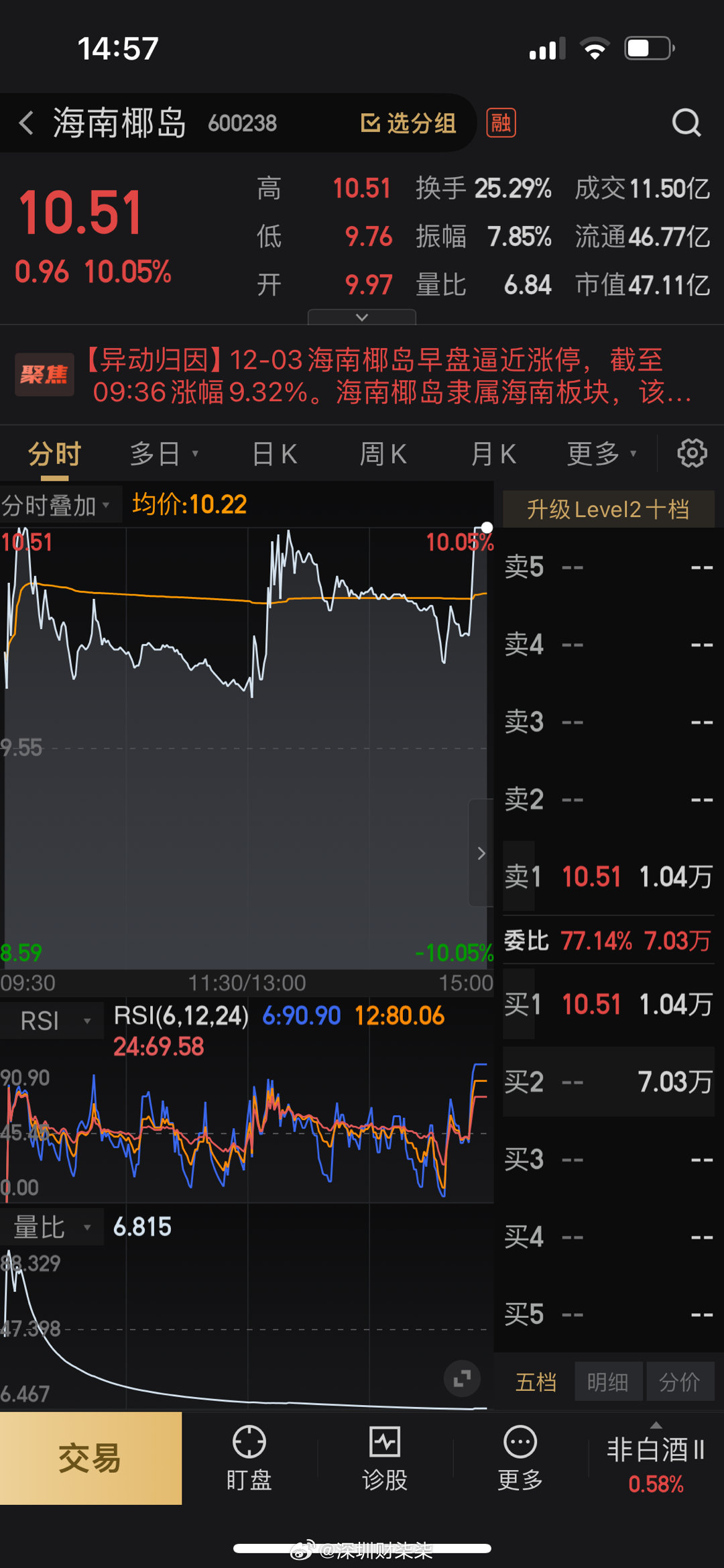Image resolution: width=724 pixels, height=1568 pixels.
Task: Open the 分时叠加 overlay dropdown
Action: click(x=56, y=505)
